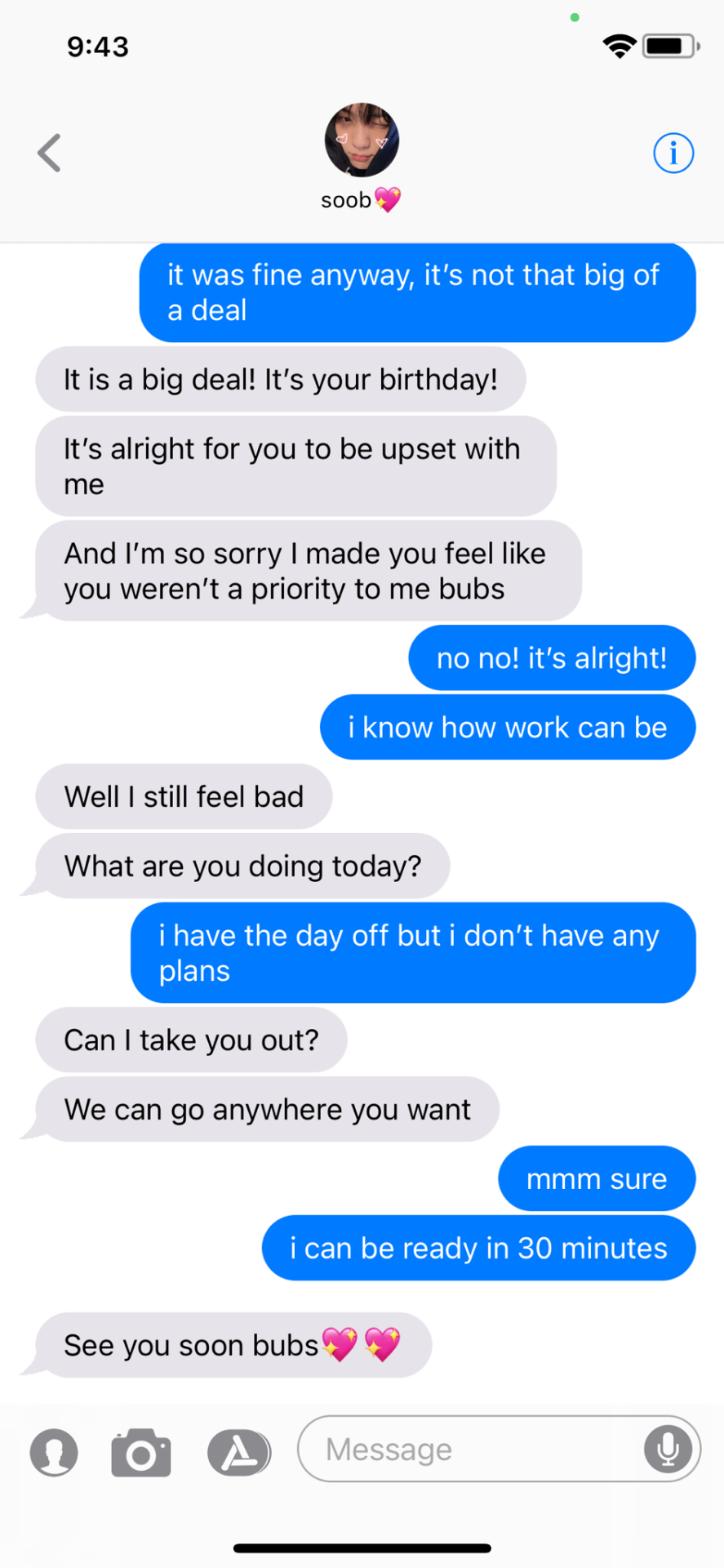Go back to the conversations list
Image resolution: width=724 pixels, height=1568 pixels.
(x=50, y=153)
